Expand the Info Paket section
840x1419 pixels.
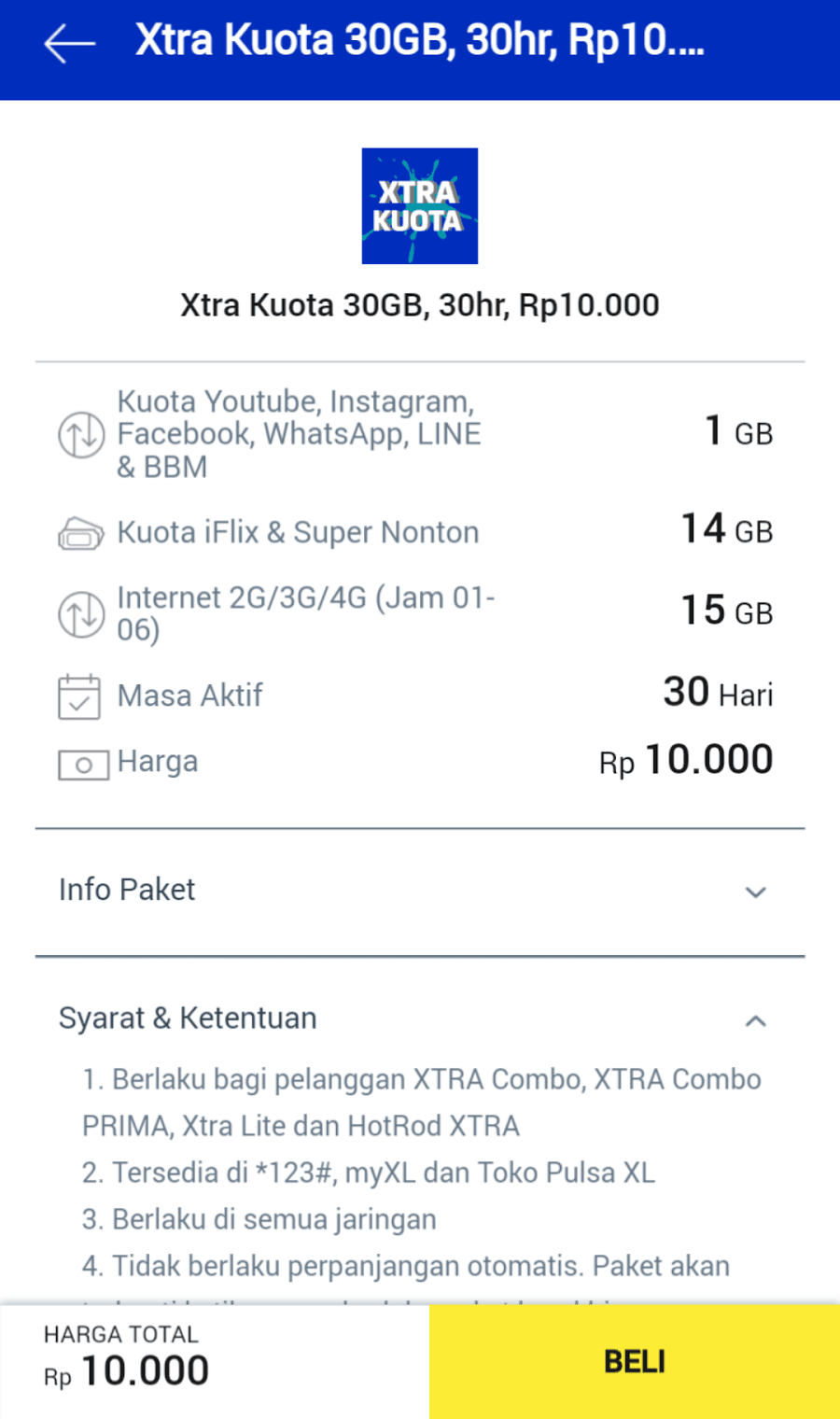pyautogui.click(x=755, y=892)
